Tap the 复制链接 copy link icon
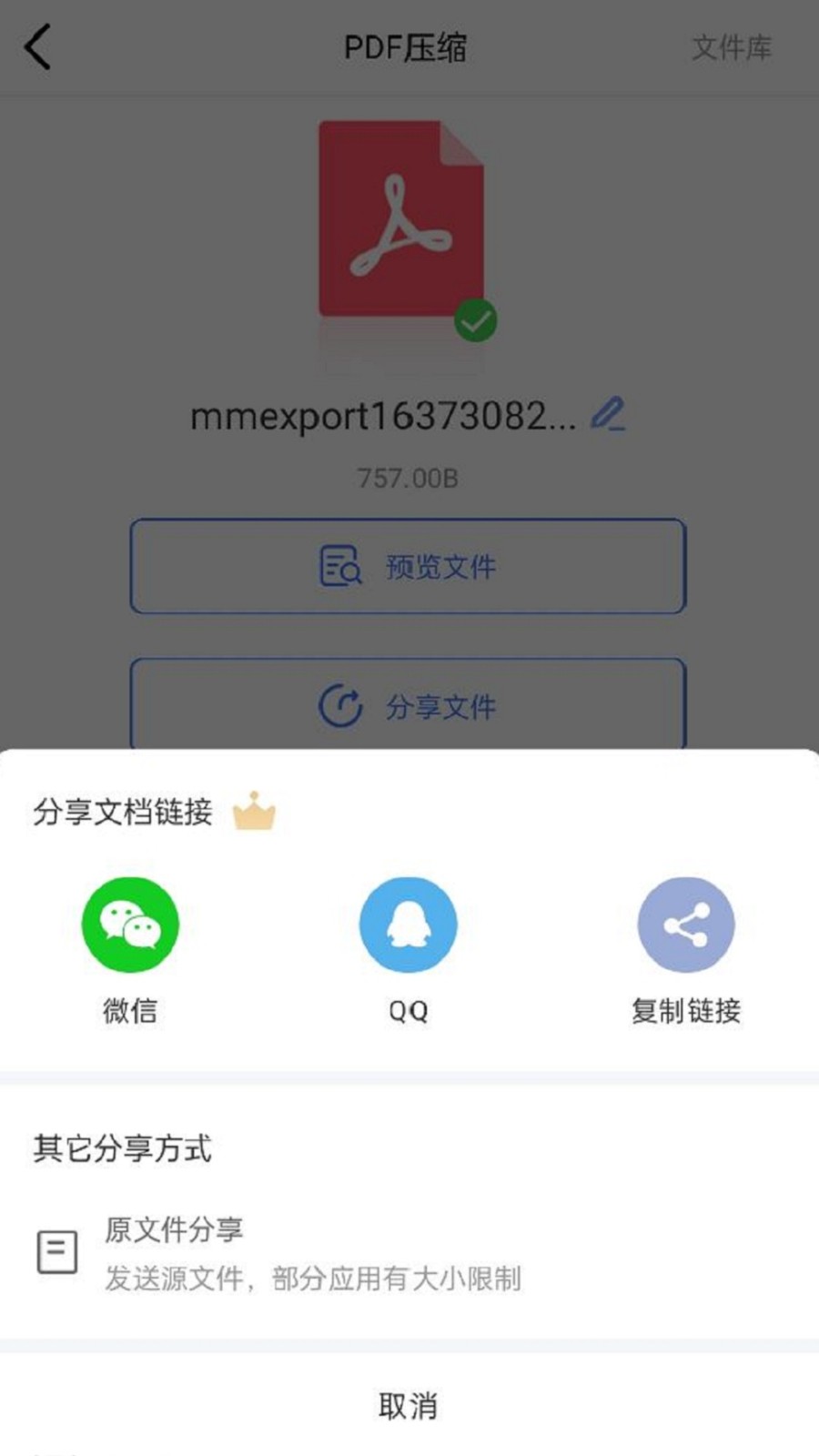 point(685,923)
